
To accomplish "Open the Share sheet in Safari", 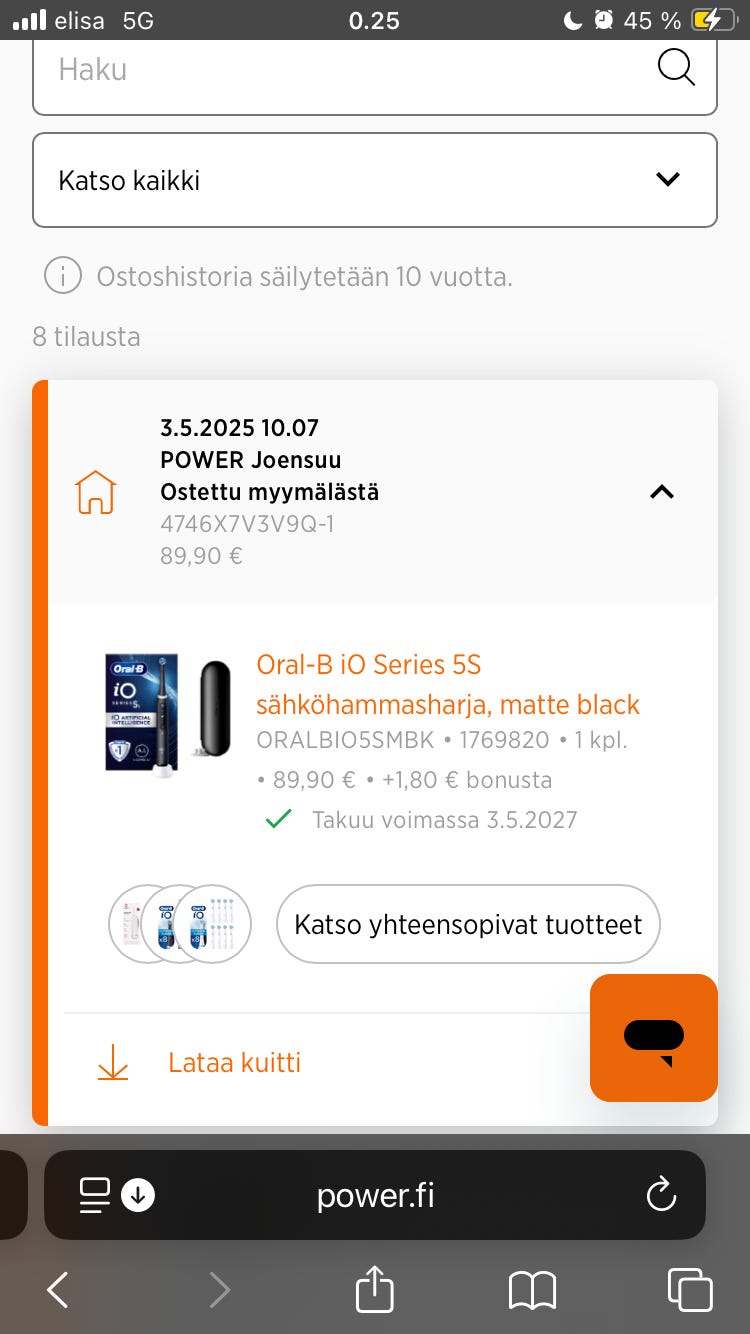I will point(373,1289).
